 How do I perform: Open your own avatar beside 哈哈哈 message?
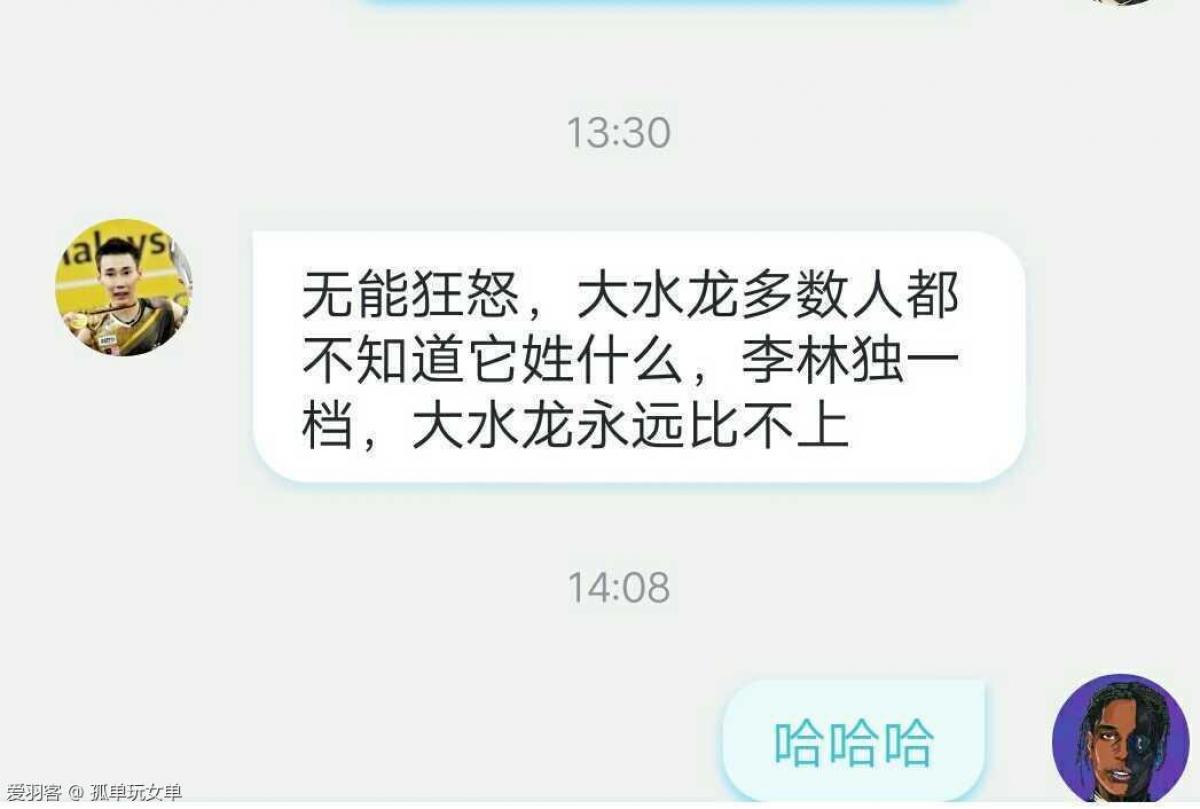click(x=1120, y=740)
